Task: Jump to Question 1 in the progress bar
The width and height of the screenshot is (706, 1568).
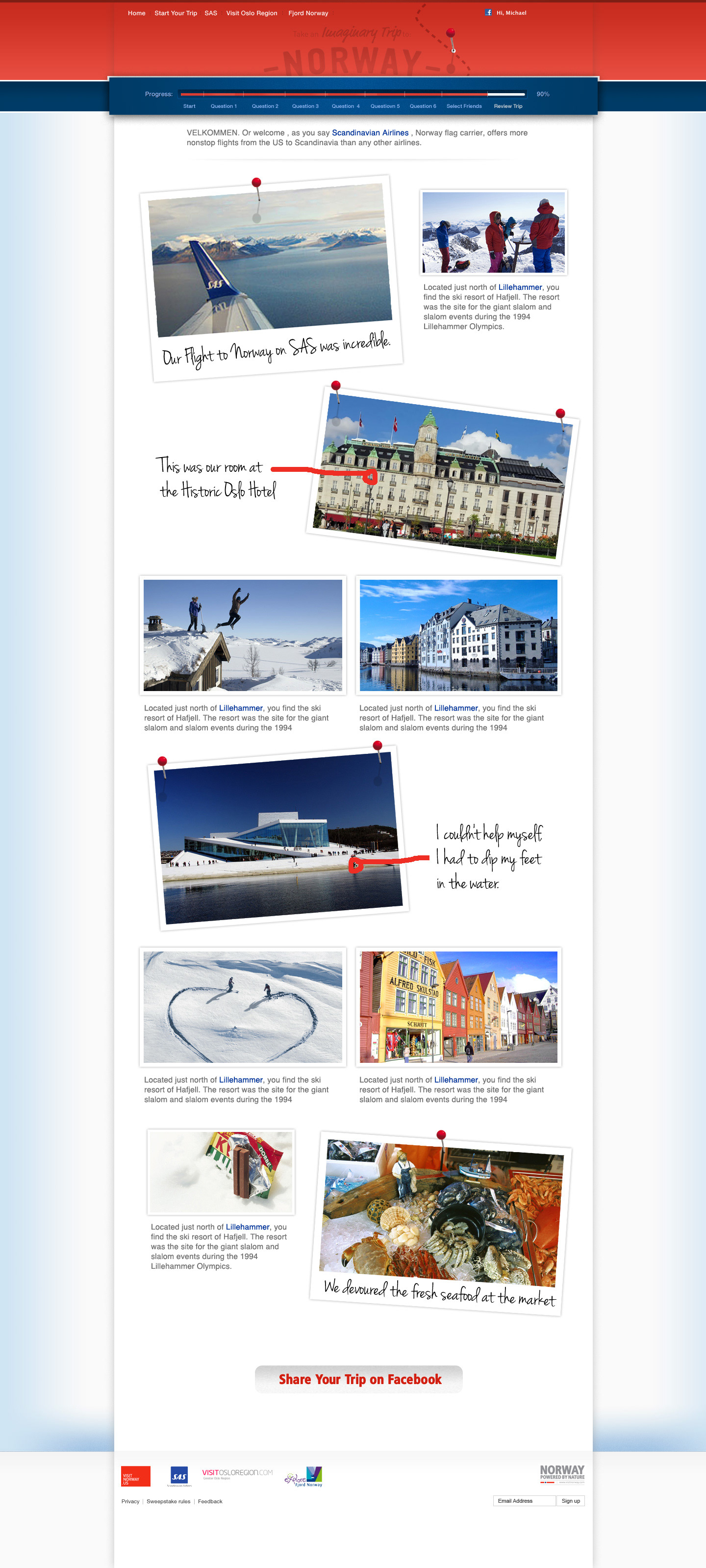Action: (x=224, y=106)
